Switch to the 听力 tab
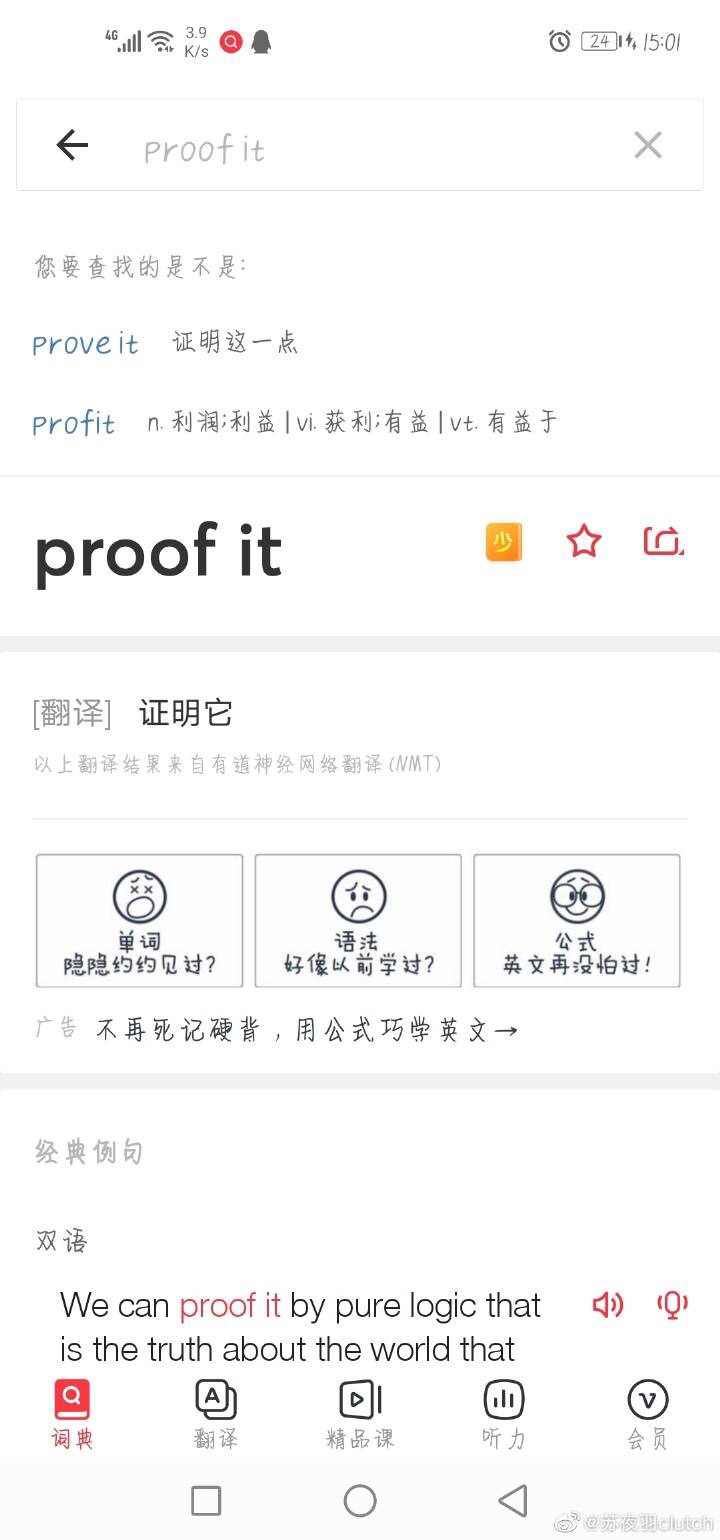Viewport: 720px width, 1540px height. coord(504,1415)
